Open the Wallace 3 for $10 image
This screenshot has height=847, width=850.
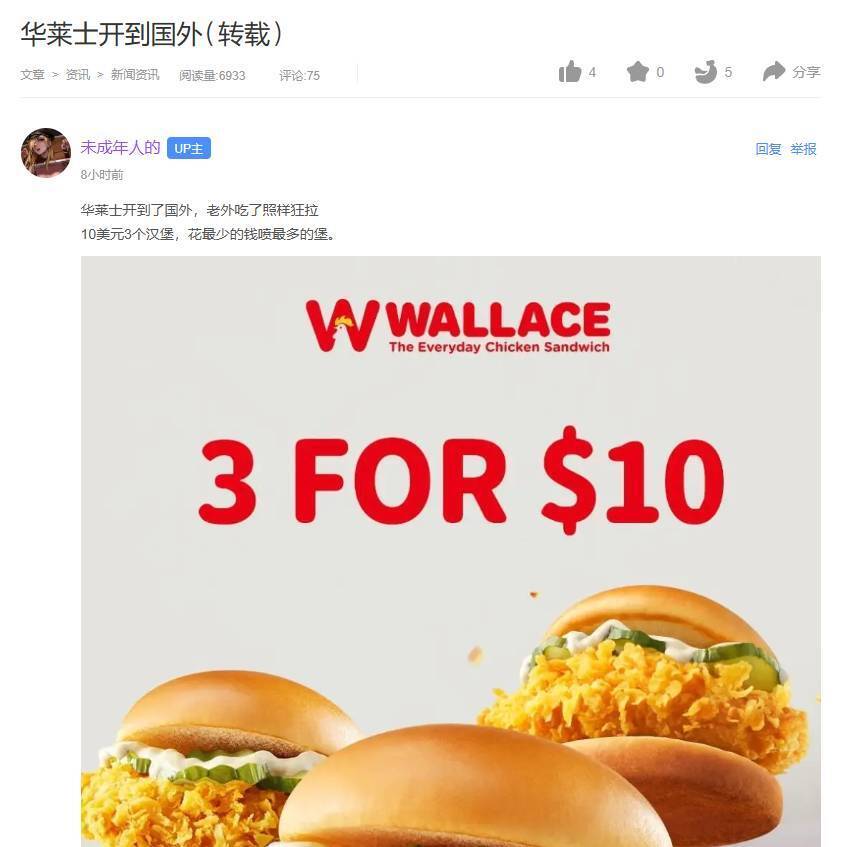tap(450, 550)
